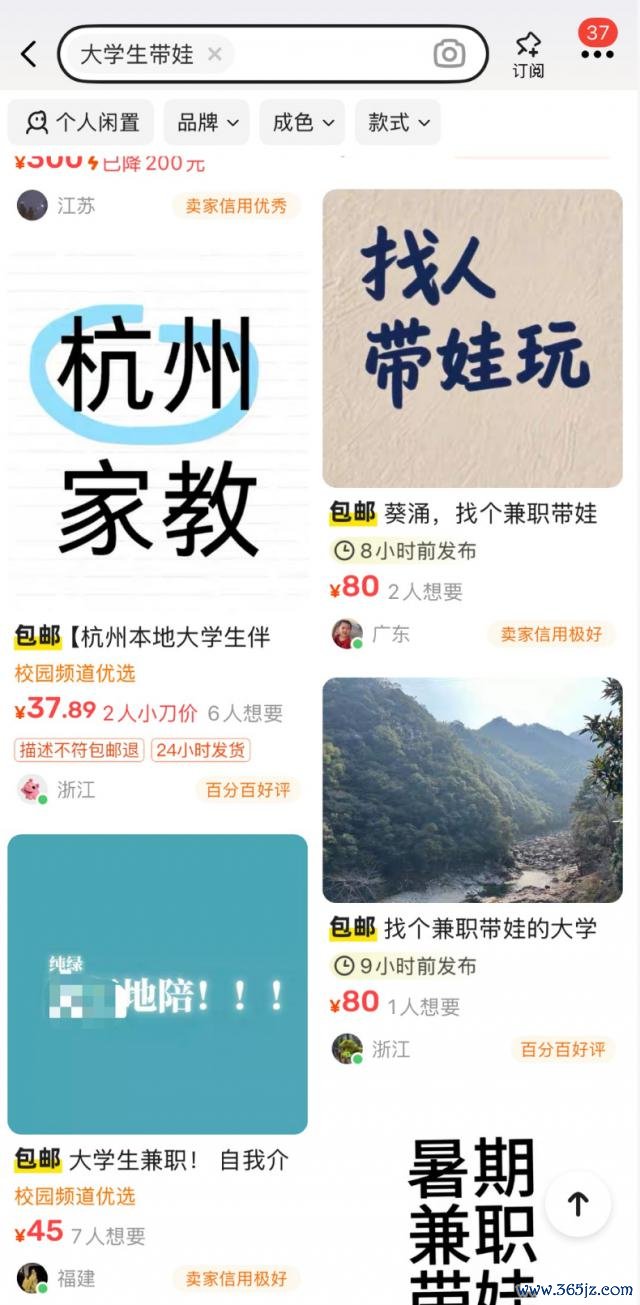This screenshot has height=1305, width=640.
Task: Jump back to top with arrow button
Action: [578, 1204]
